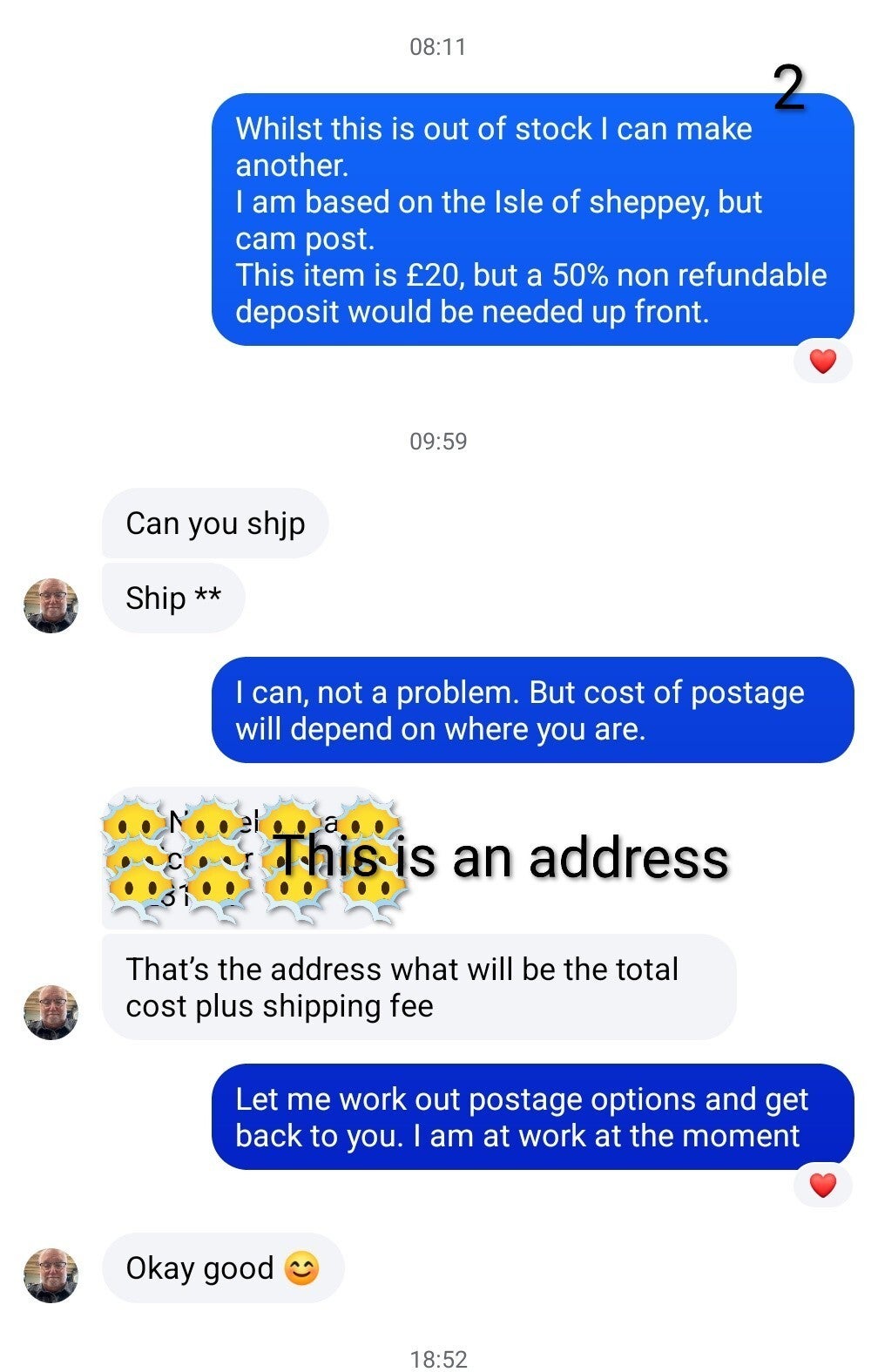Viewport: 878px width, 1372px height.
Task: Open heart reaction on the out-of-stock message
Action: [822, 361]
